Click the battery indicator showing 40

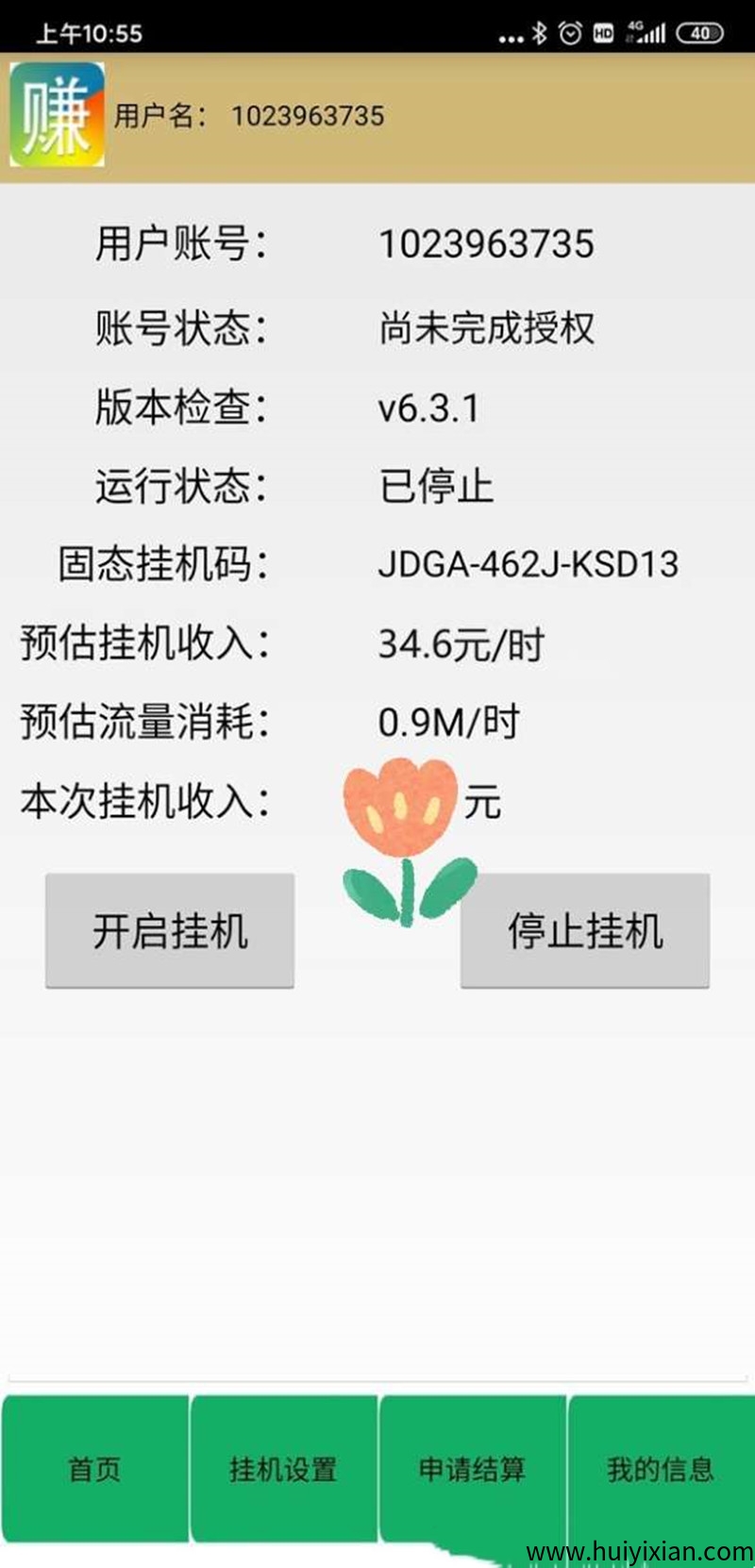click(x=700, y=33)
